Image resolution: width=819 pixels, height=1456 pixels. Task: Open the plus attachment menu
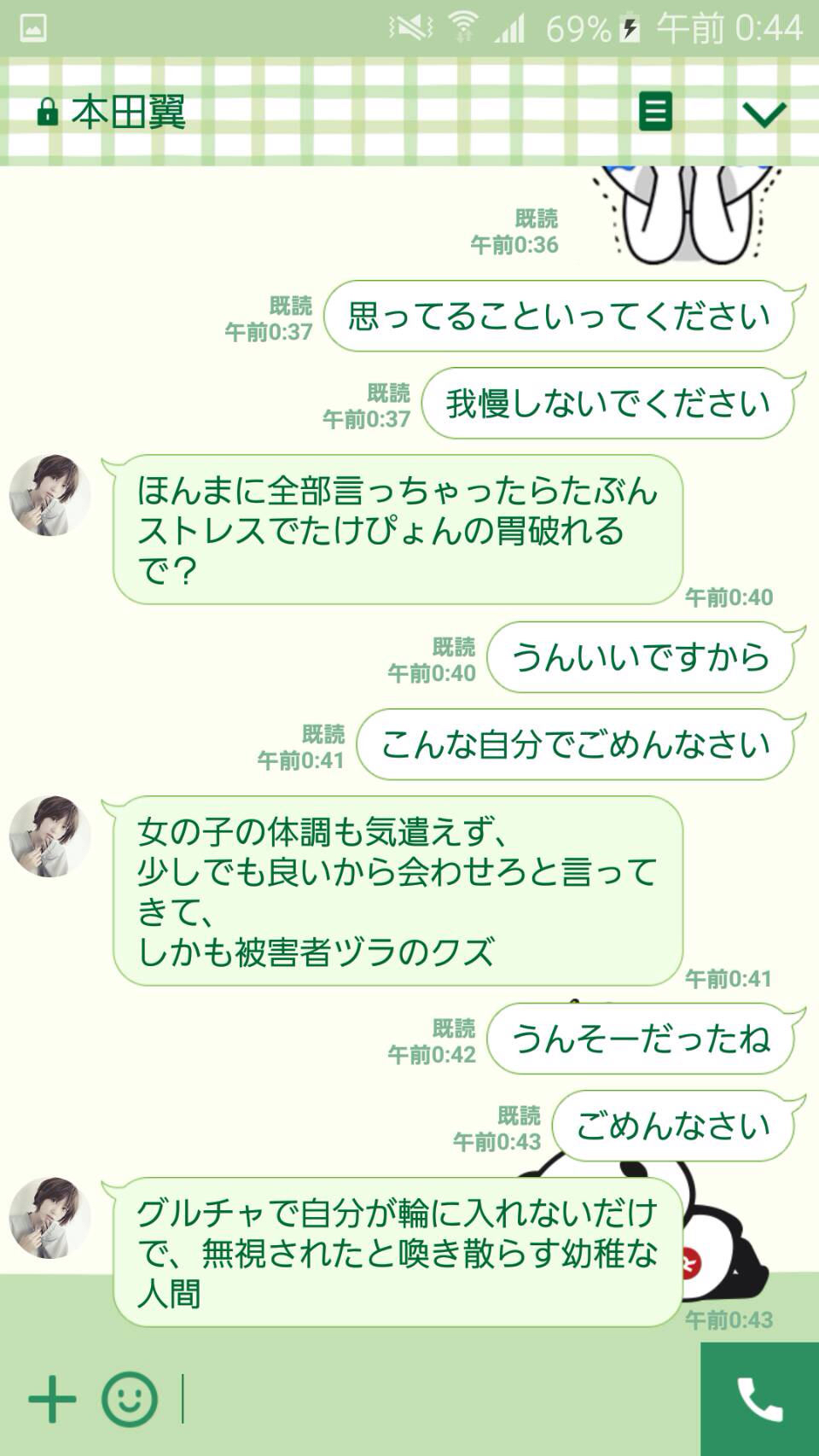52,1399
